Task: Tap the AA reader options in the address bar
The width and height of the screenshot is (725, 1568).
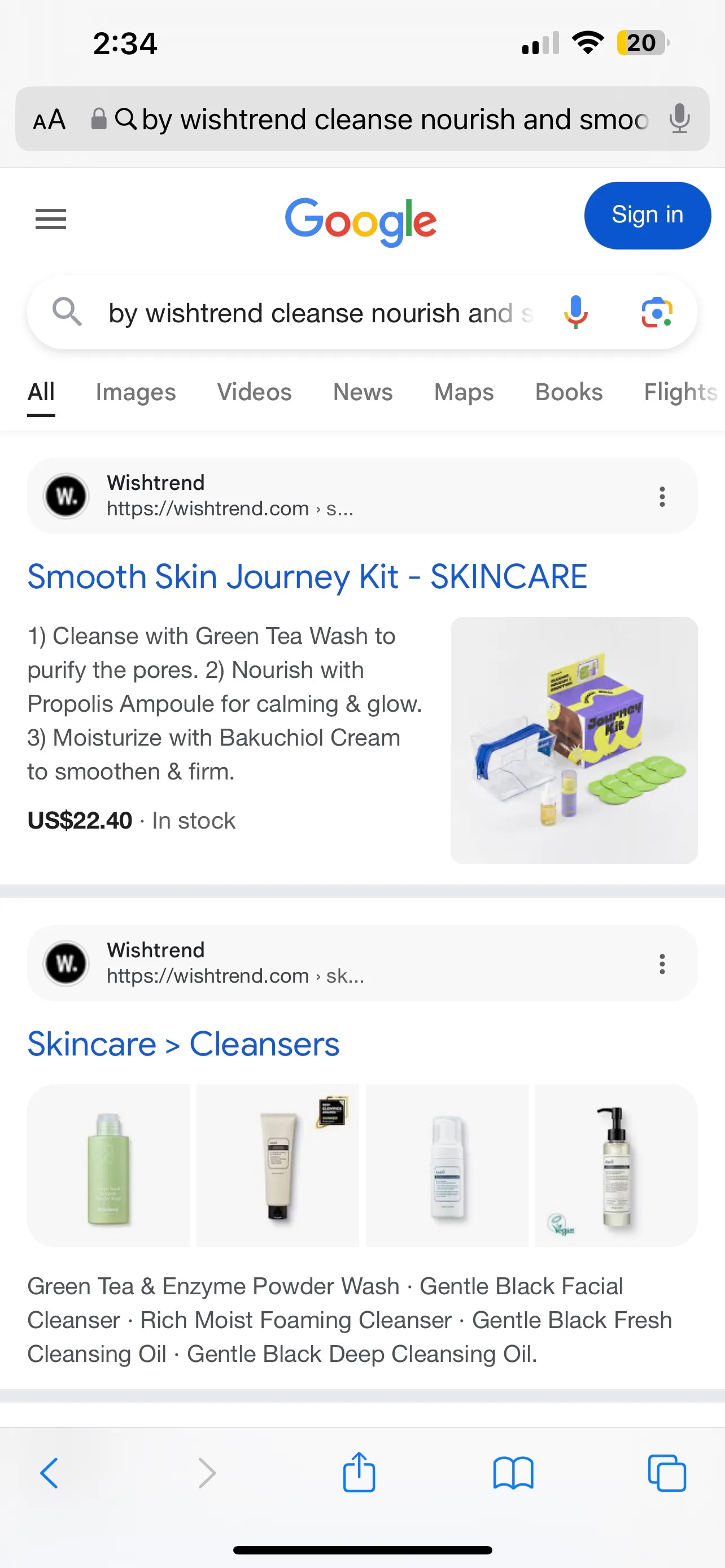Action: (x=49, y=119)
